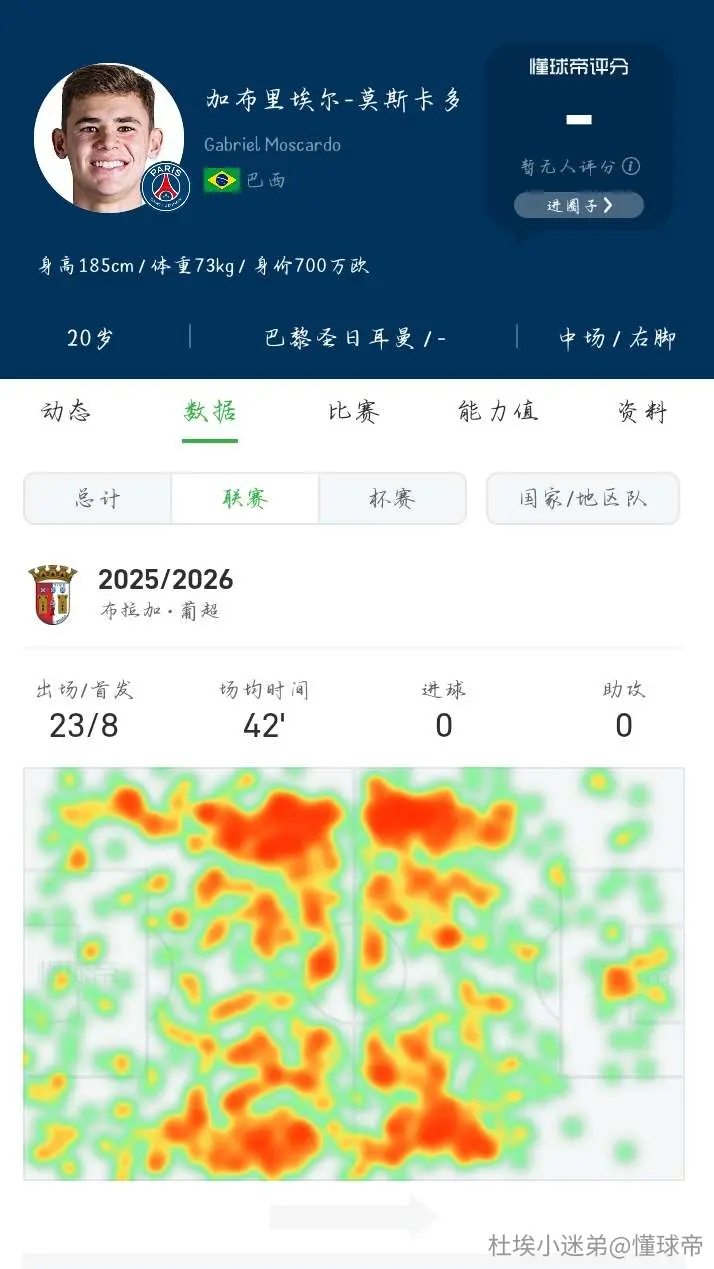This screenshot has width=714, height=1269.
Task: Tap the 国家/地区队 button
Action: (x=583, y=498)
